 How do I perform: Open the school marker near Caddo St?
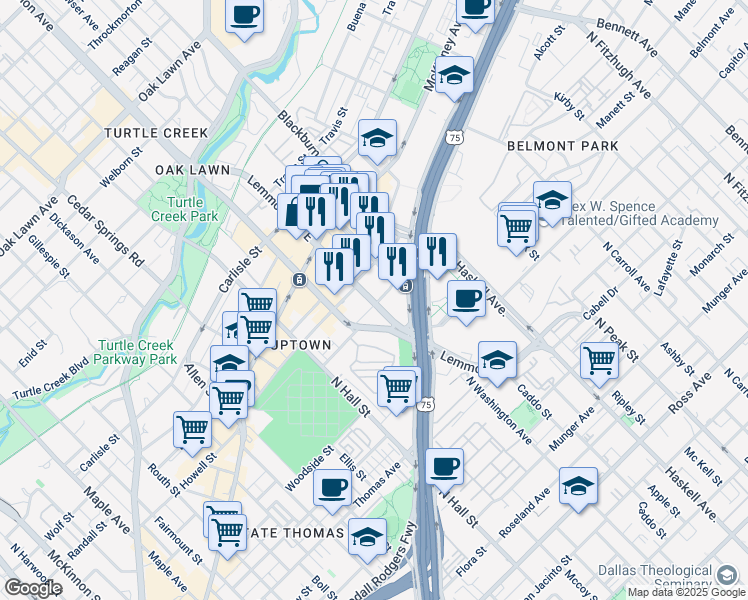pyautogui.click(x=498, y=363)
